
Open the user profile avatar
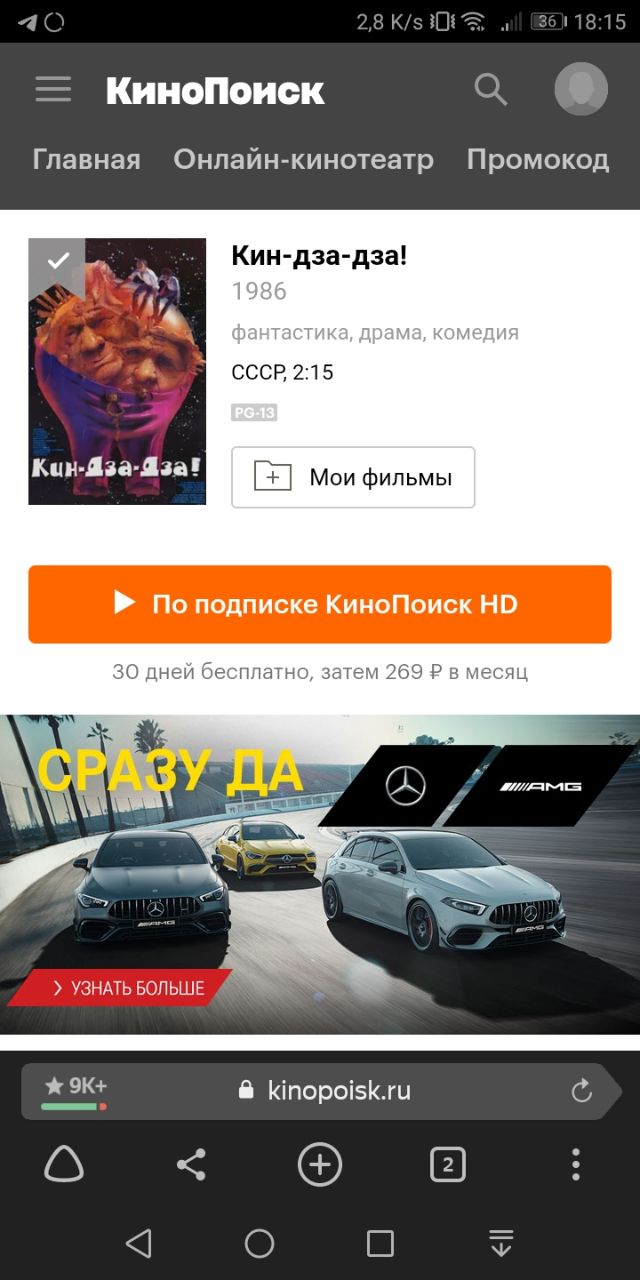581,89
